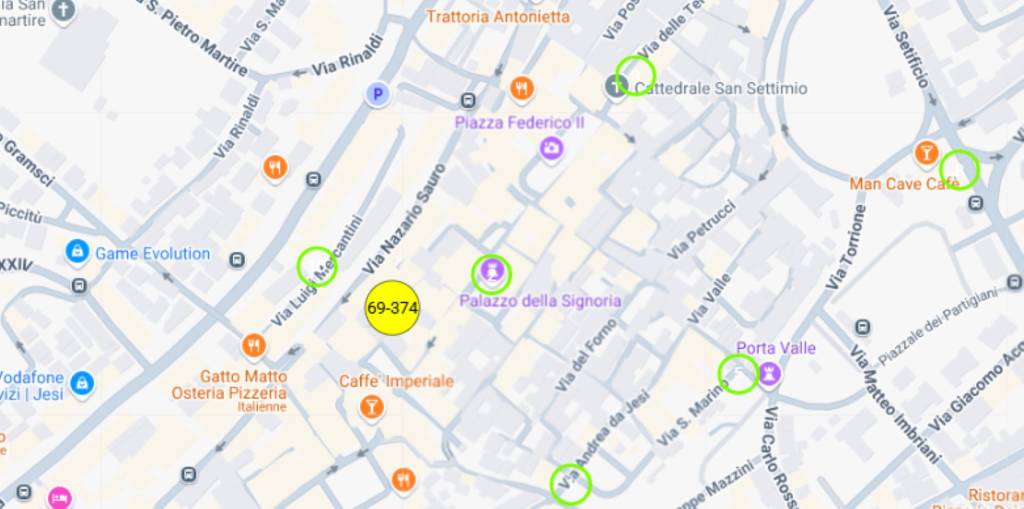Tap the Porta Valle landmark pin
Image resolution: width=1024 pixels, height=509 pixels.
click(769, 374)
